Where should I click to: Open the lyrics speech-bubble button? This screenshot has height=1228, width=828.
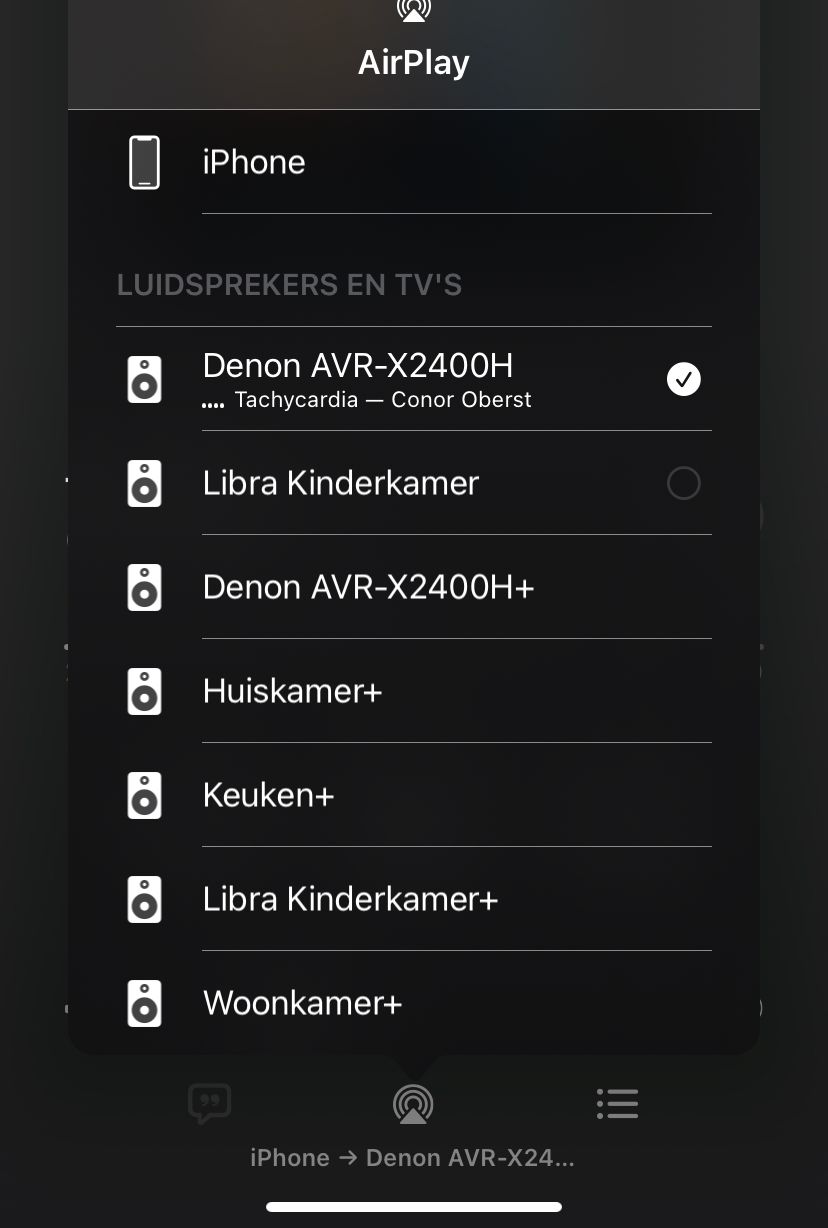click(x=210, y=1104)
